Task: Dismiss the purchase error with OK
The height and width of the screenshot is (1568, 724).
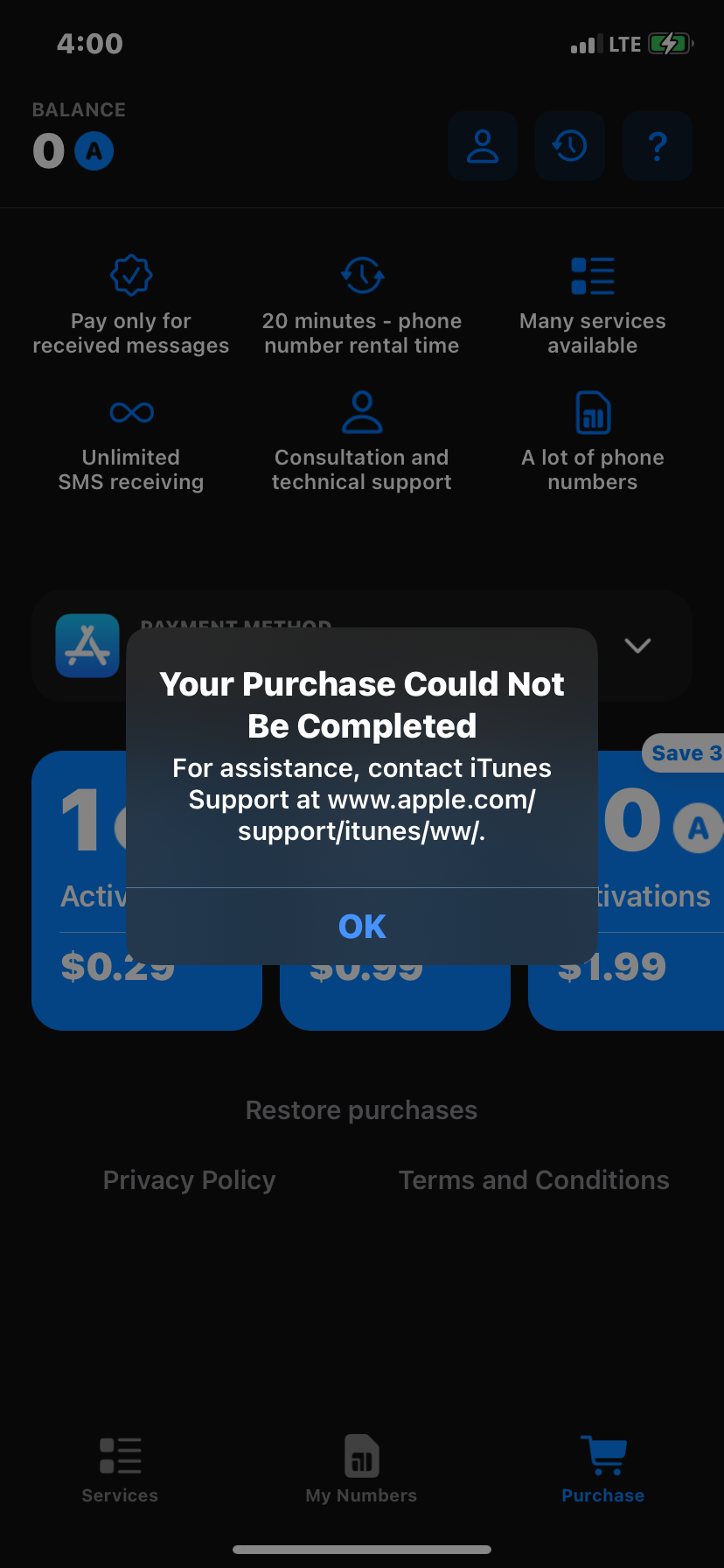Action: pyautogui.click(x=362, y=927)
